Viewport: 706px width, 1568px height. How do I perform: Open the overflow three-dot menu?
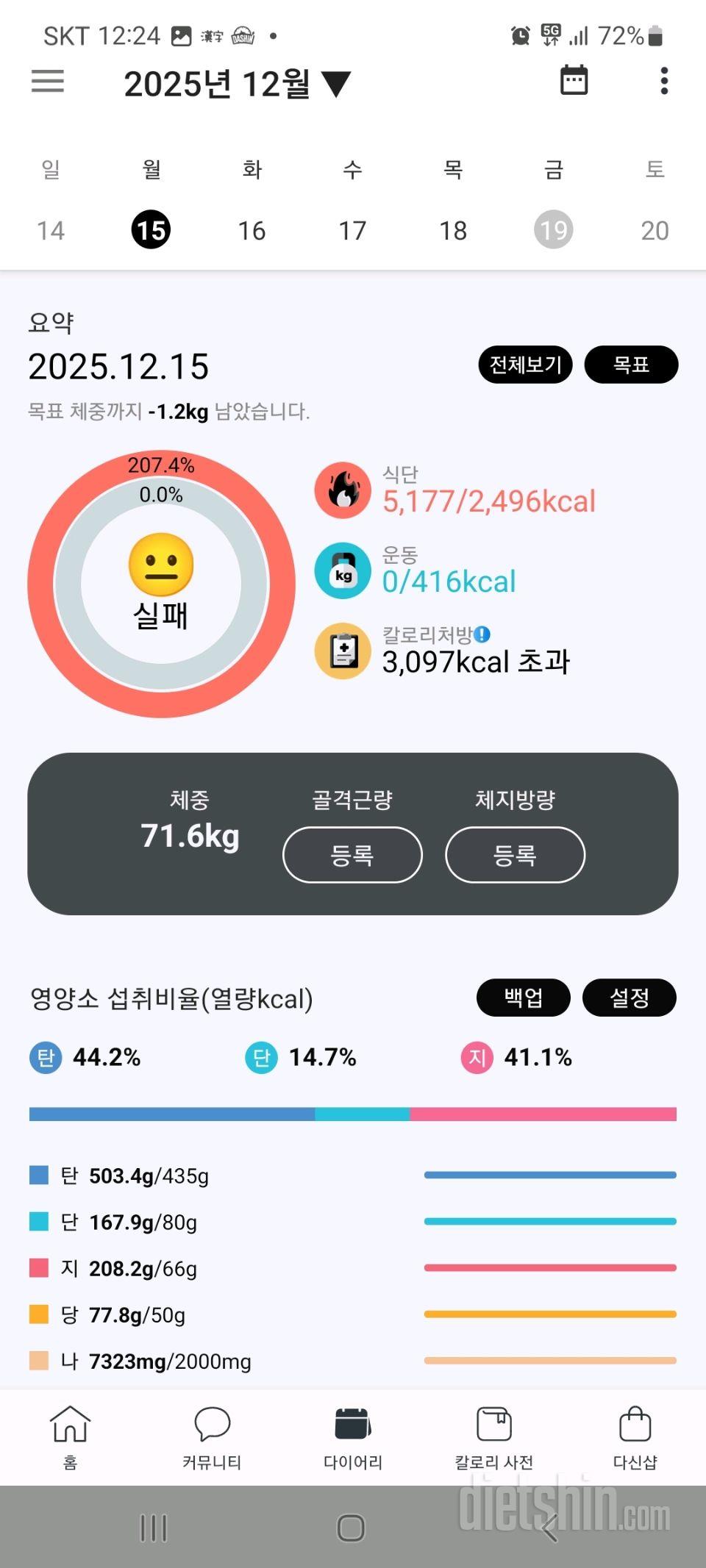point(663,81)
